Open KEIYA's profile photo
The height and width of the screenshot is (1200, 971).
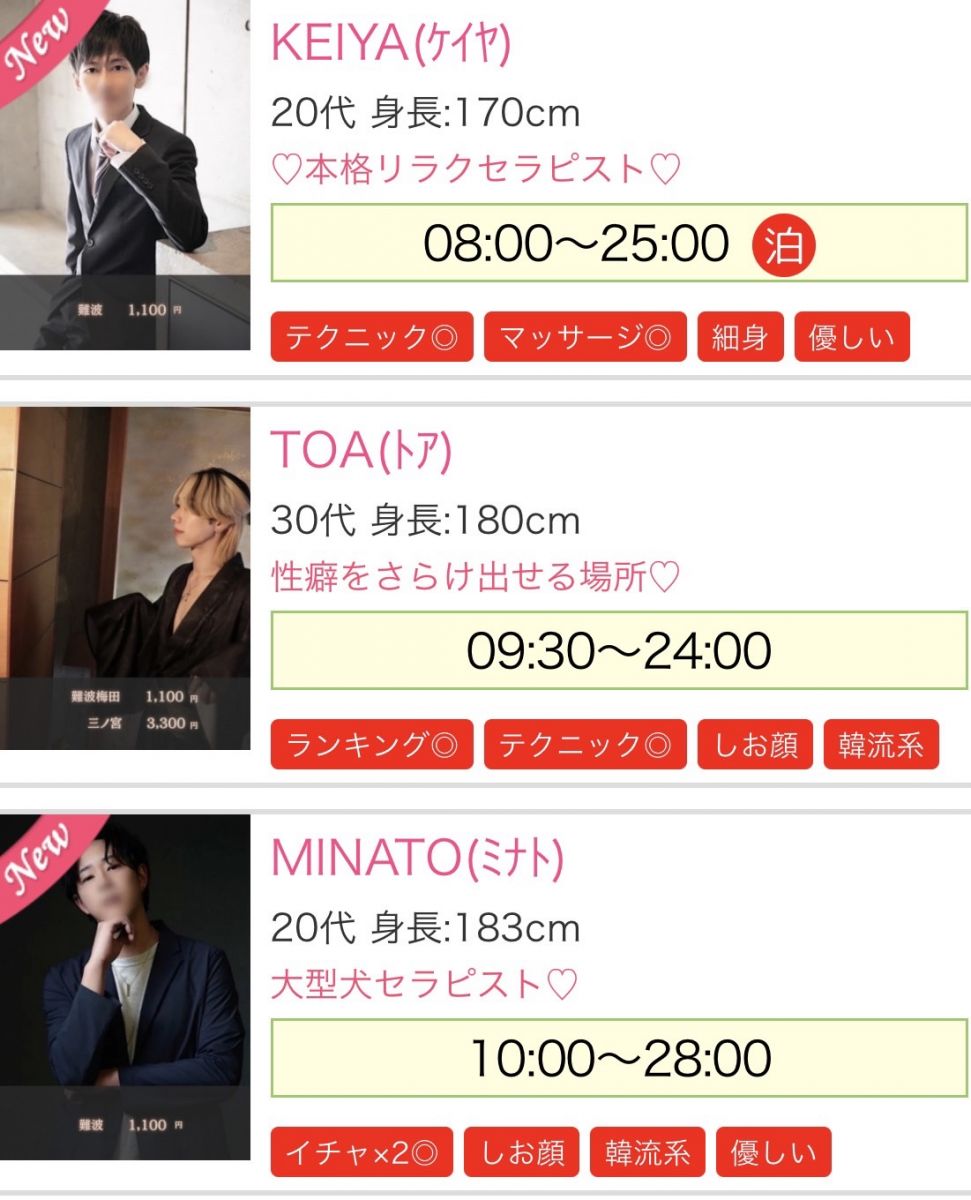pos(125,175)
